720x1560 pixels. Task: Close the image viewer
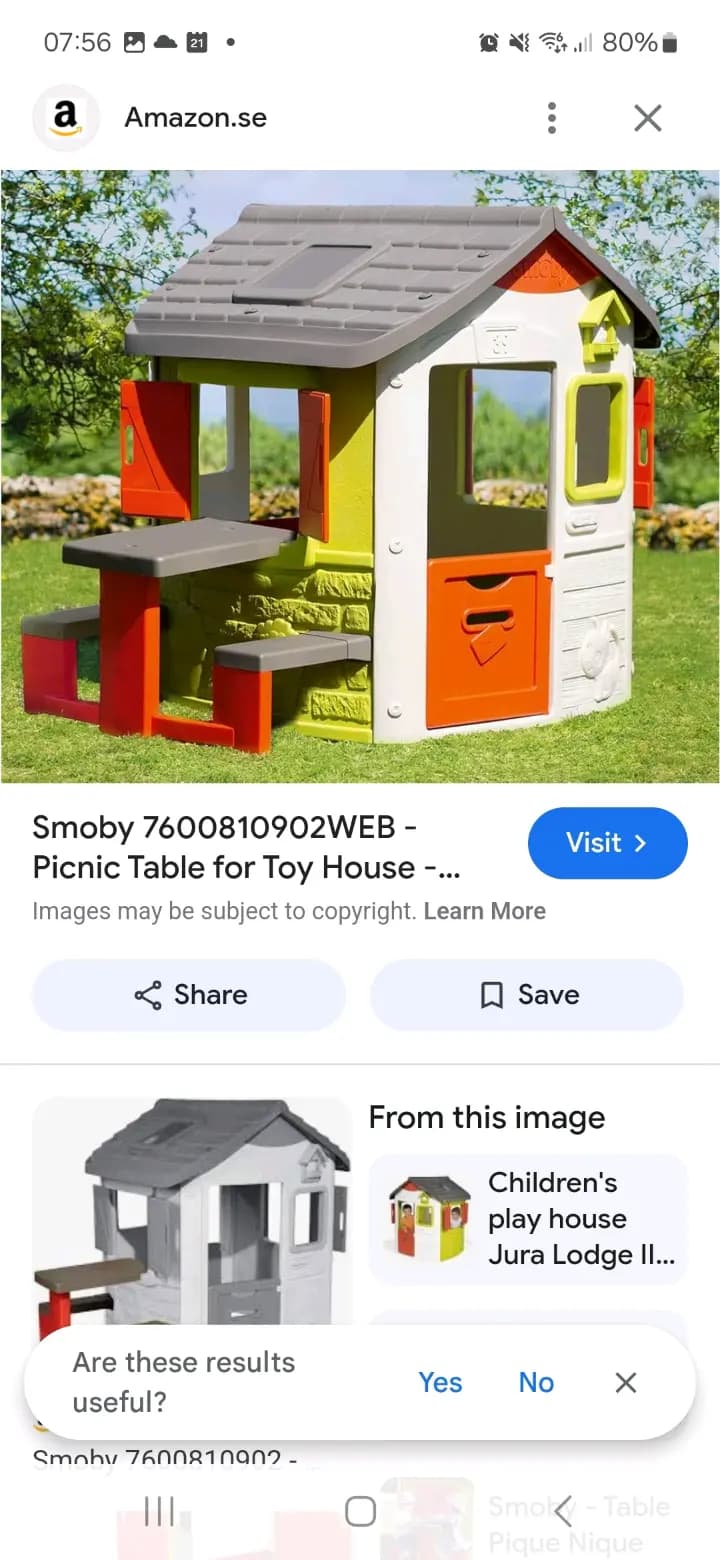[648, 118]
